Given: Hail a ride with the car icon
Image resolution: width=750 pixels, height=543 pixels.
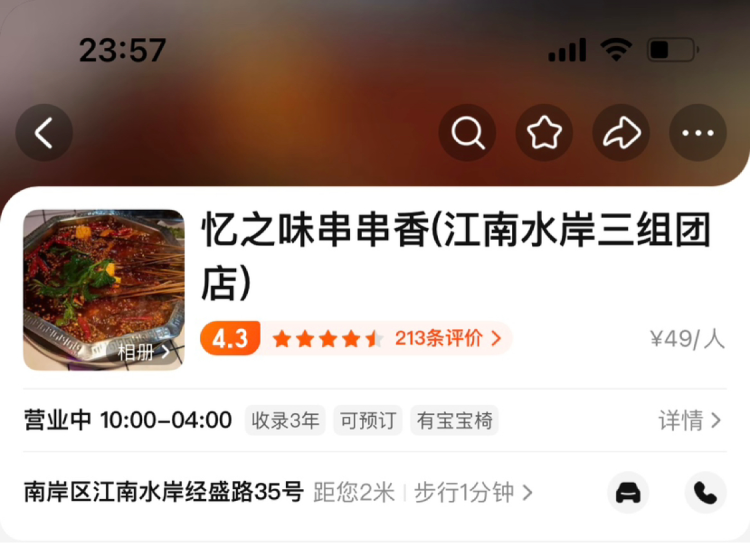Looking at the screenshot, I should pos(628,493).
